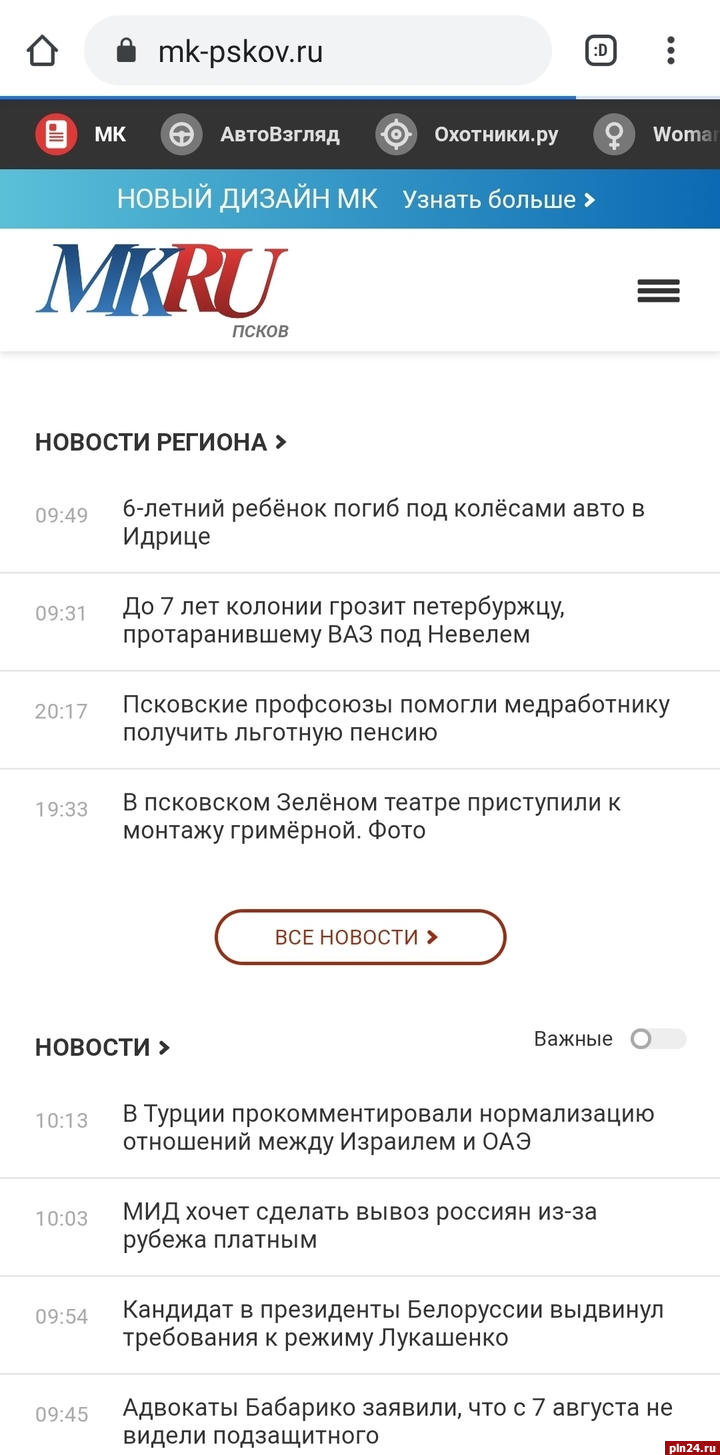The height and width of the screenshot is (1455, 720).
Task: Read the МИД news on paid evacuation
Action: point(359,1225)
